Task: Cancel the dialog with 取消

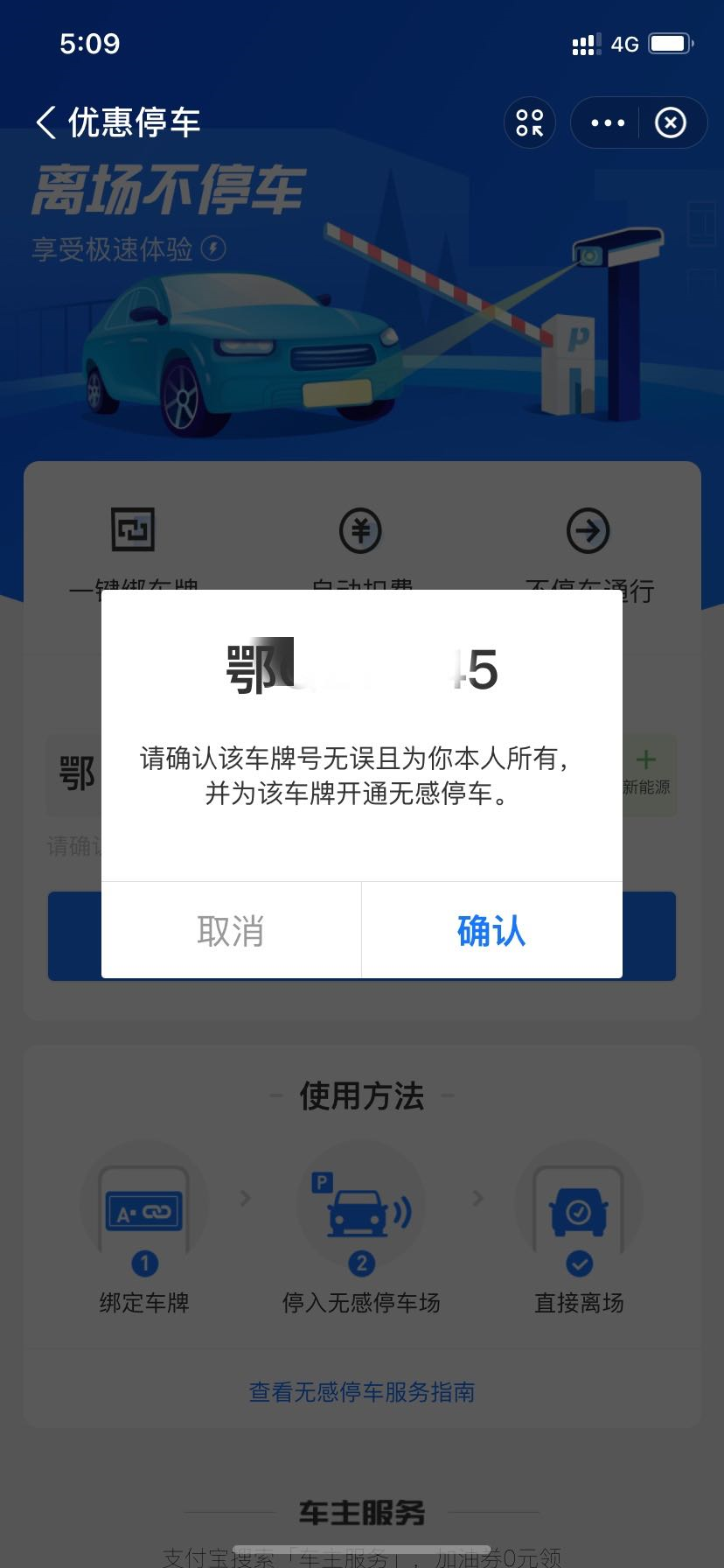Action: pos(231,930)
